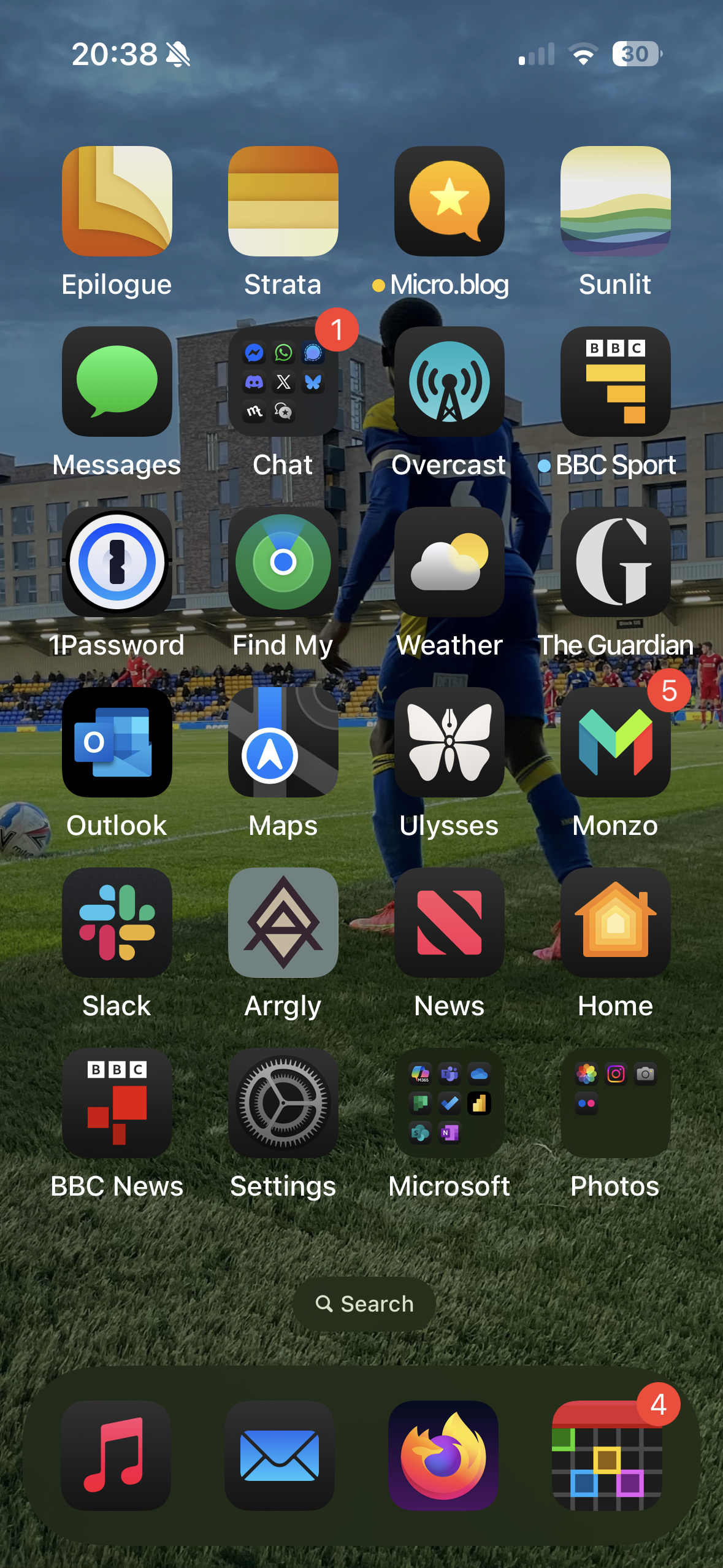Check the Weather app
Viewport: 723px width, 1568px height.
click(x=449, y=562)
